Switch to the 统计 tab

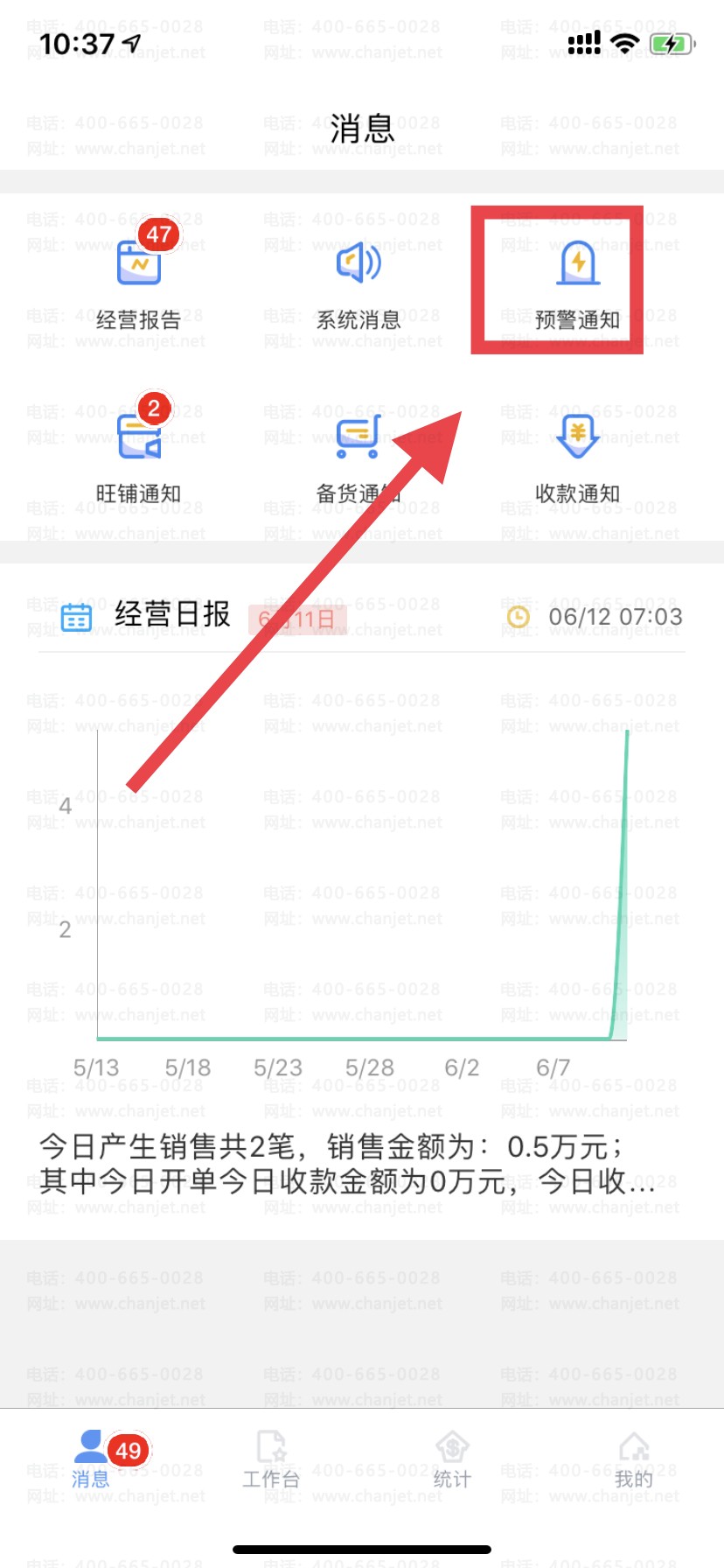click(x=452, y=1459)
